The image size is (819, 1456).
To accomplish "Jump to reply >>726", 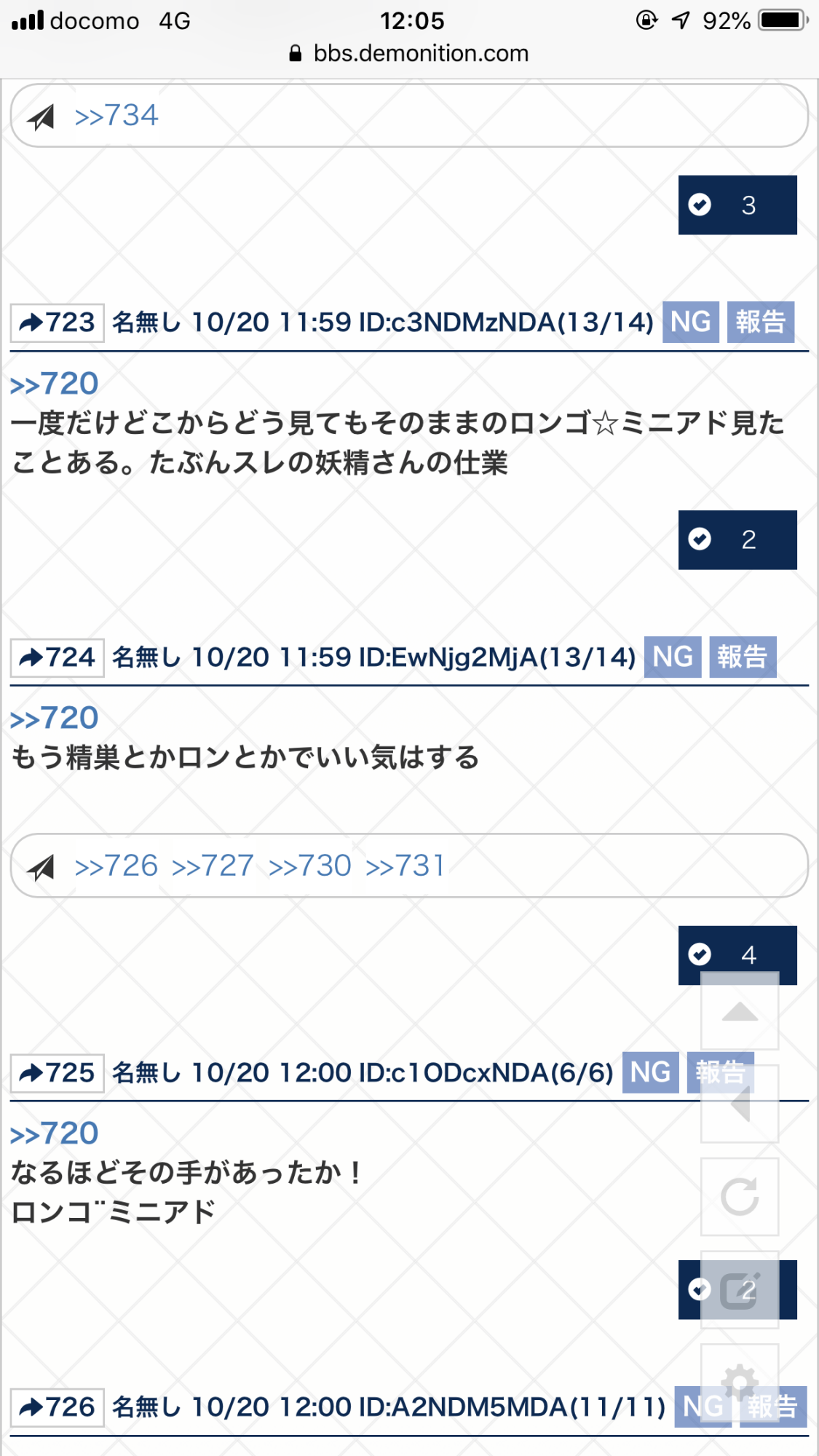I will 116,866.
